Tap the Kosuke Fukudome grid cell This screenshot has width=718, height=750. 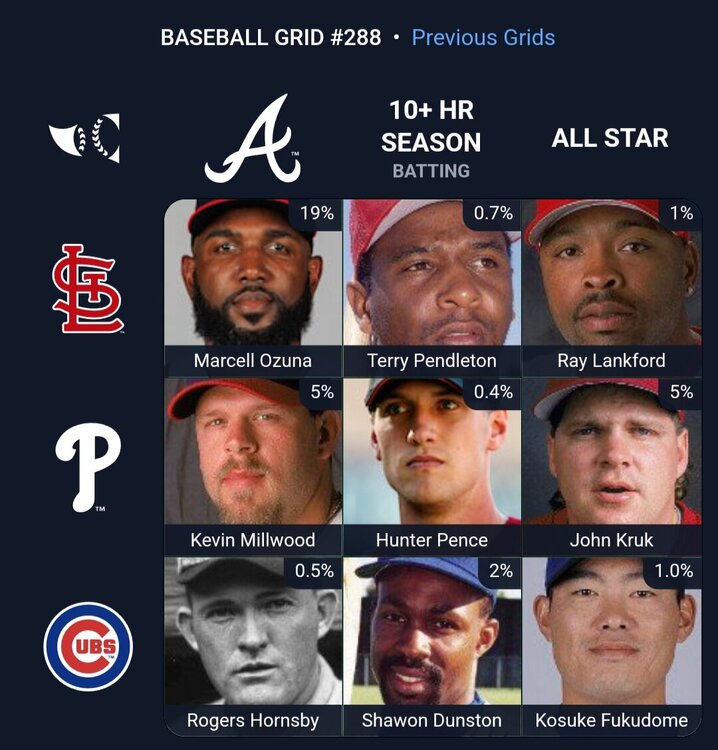[611, 646]
